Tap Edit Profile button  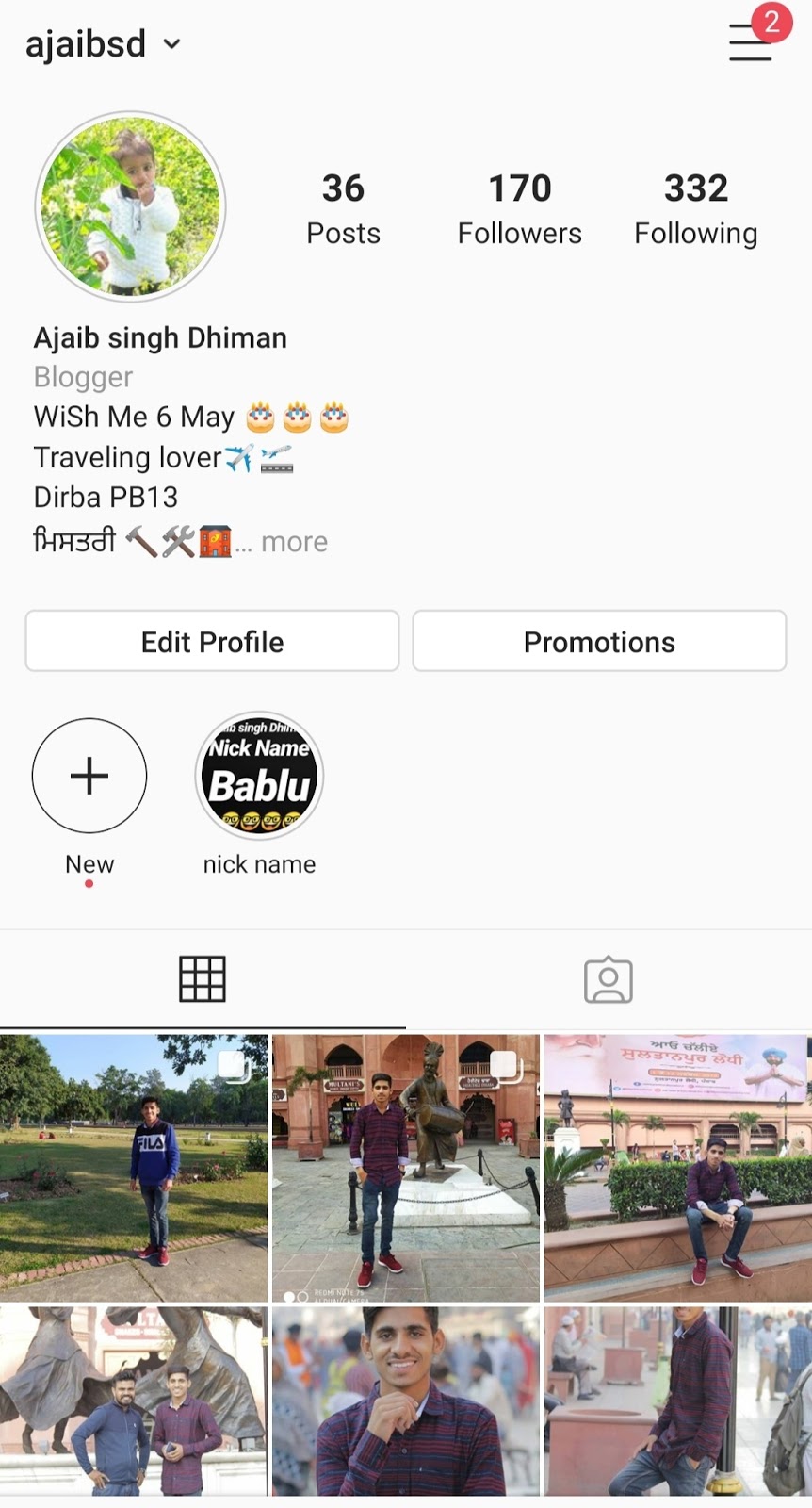click(x=212, y=642)
